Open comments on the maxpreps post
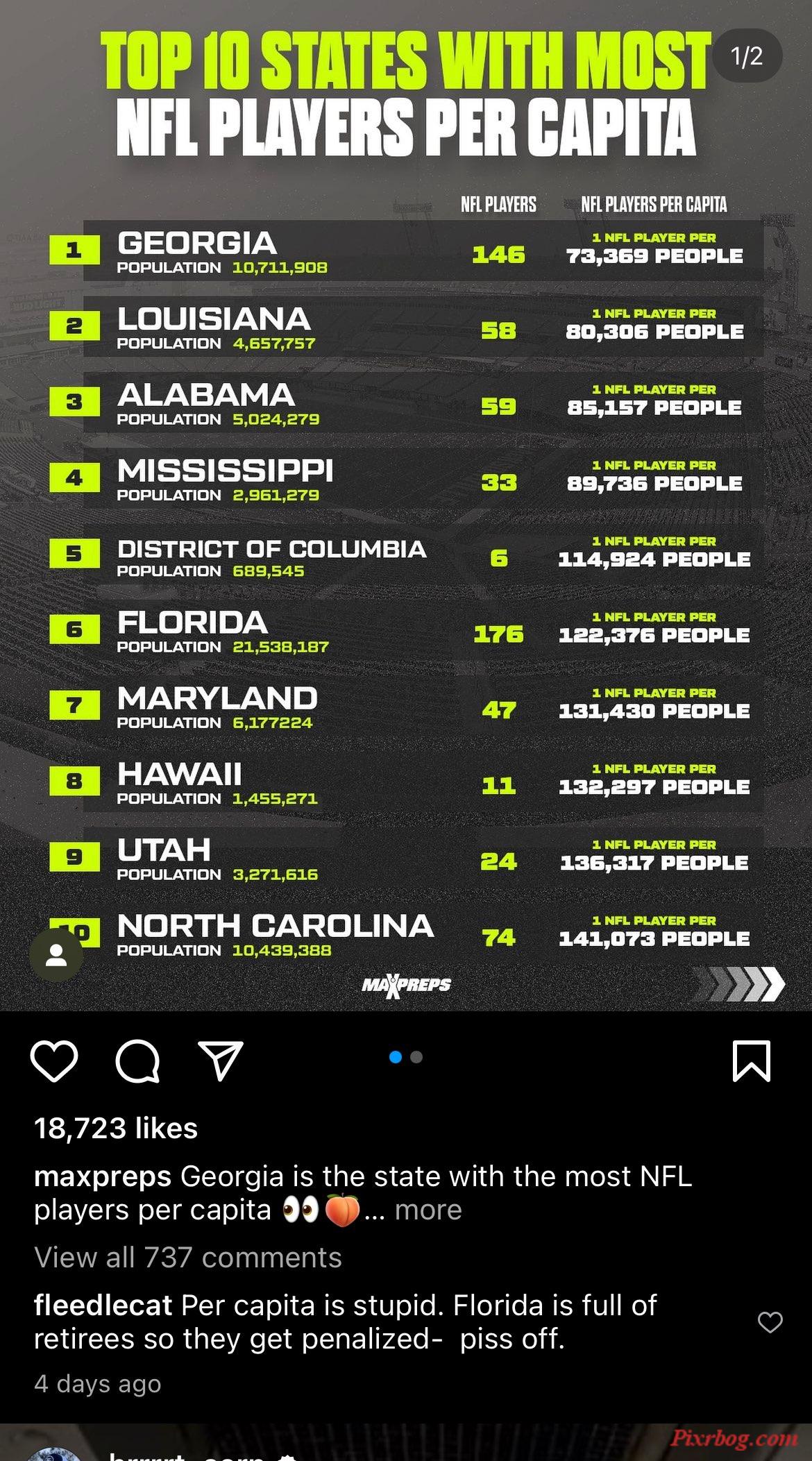The width and height of the screenshot is (812, 1461). [x=137, y=1061]
